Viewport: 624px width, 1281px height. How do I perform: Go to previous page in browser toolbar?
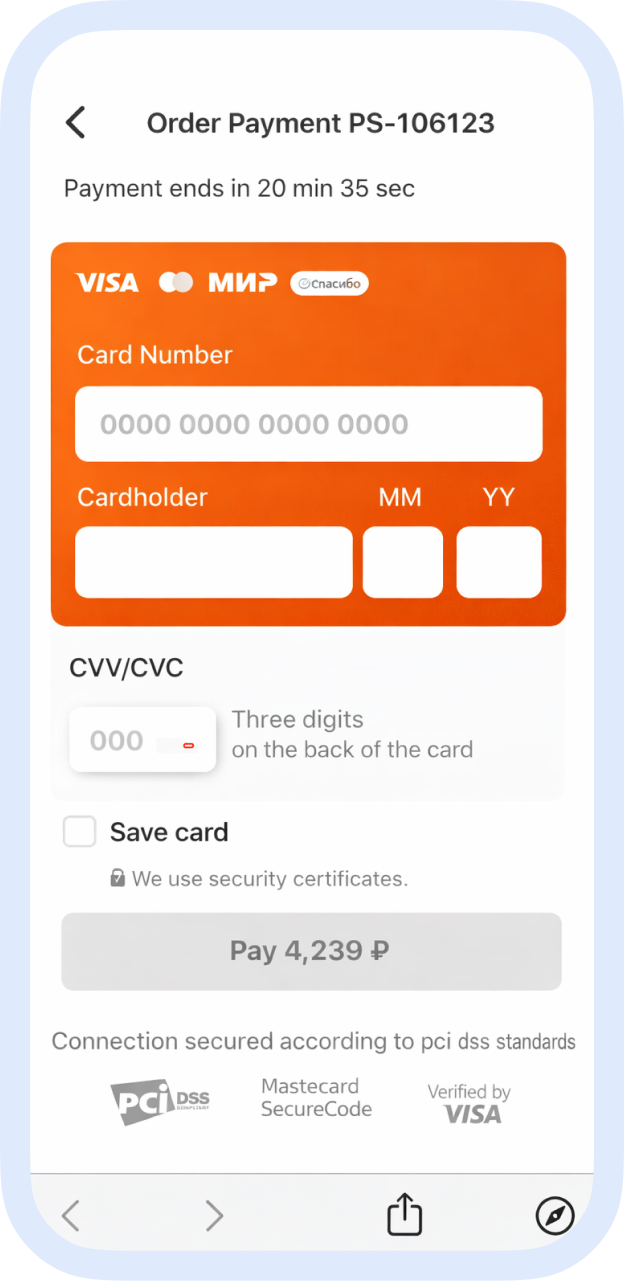70,1215
